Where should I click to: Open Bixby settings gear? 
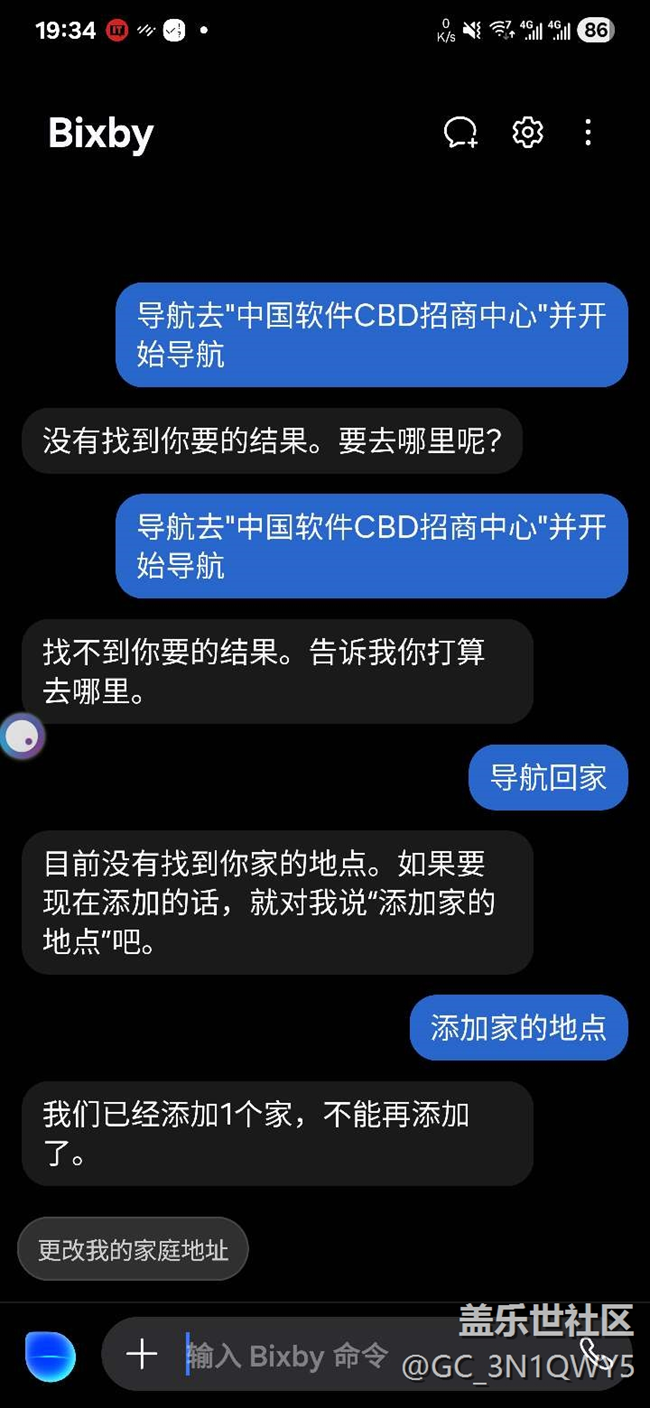click(x=527, y=132)
